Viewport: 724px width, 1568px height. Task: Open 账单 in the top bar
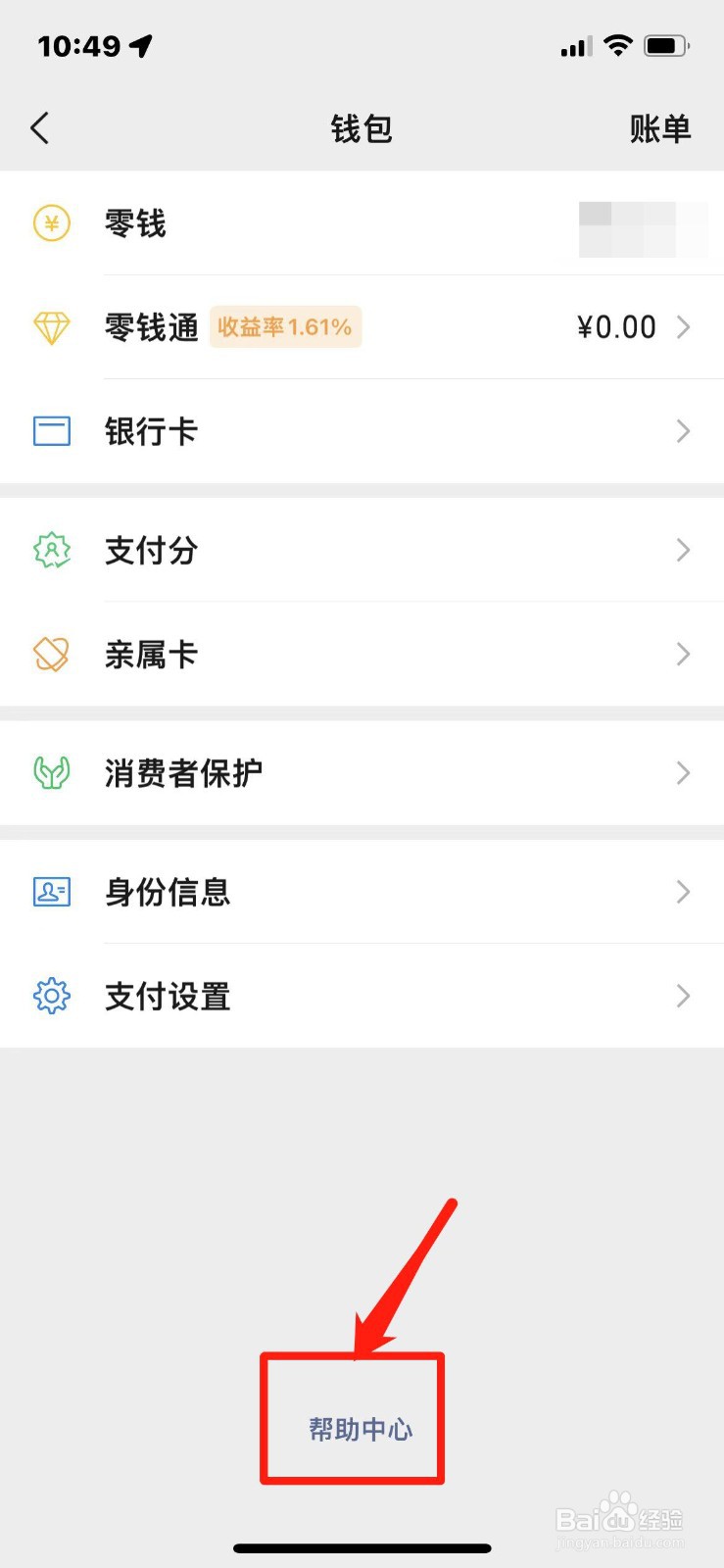coord(659,128)
